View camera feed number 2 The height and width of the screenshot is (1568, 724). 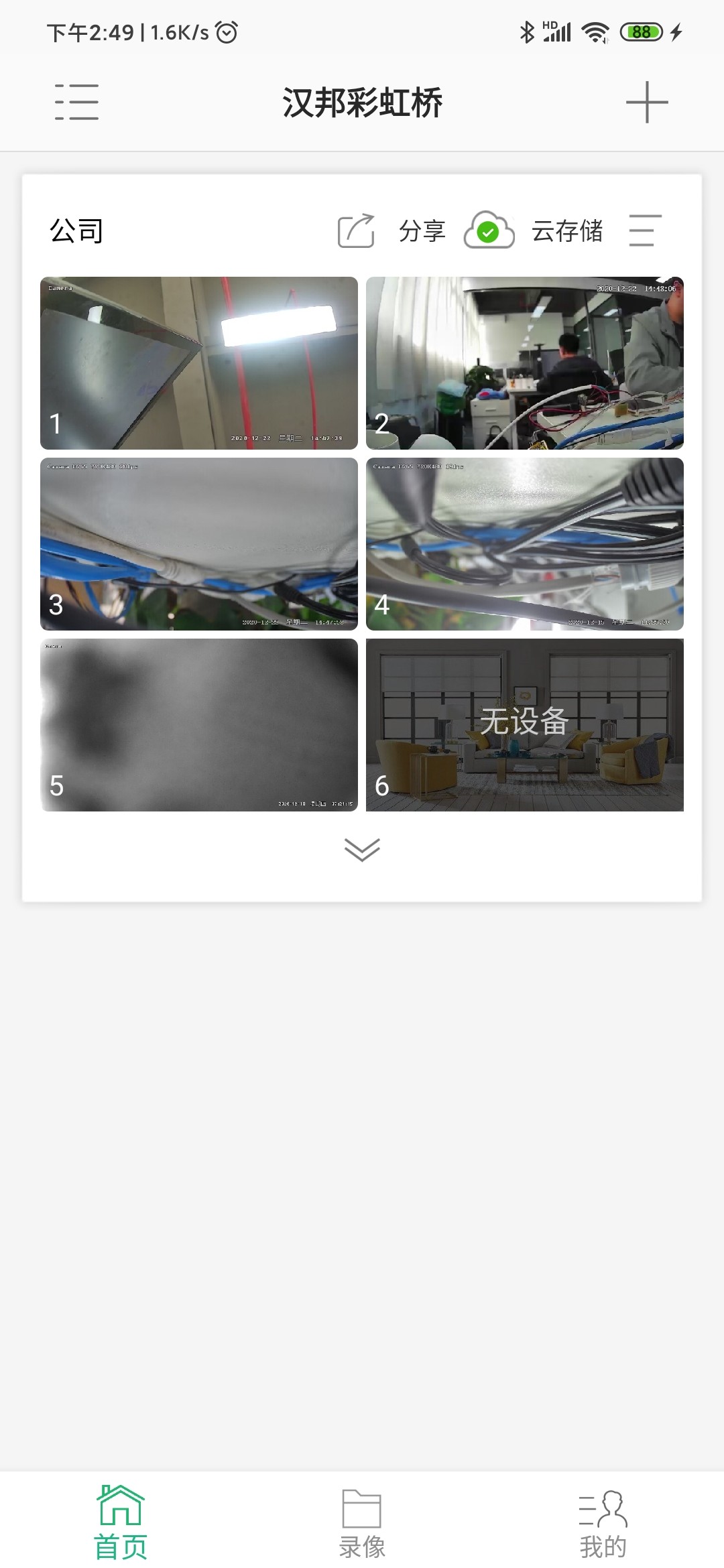(x=525, y=363)
